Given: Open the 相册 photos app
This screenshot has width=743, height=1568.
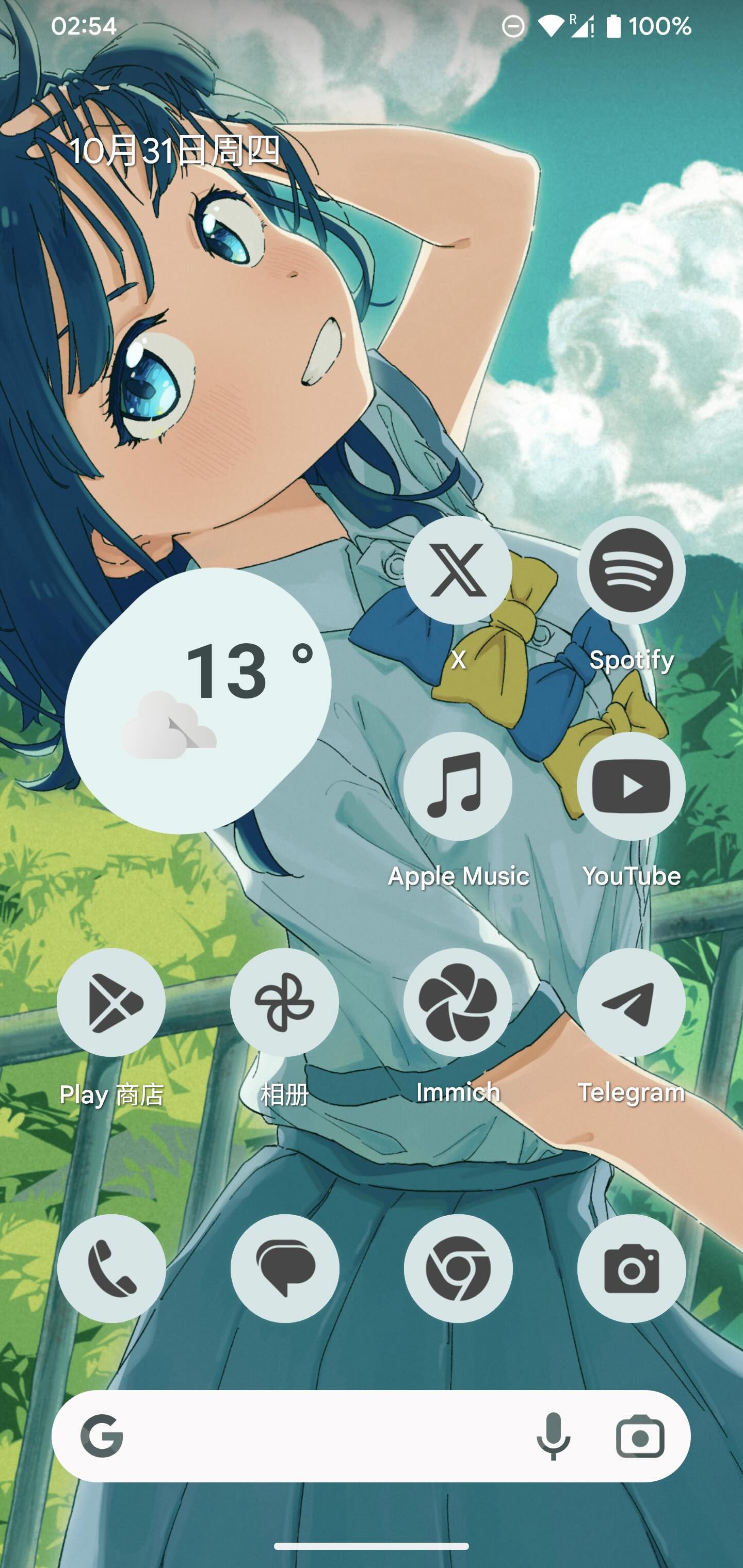Looking at the screenshot, I should point(284,1003).
